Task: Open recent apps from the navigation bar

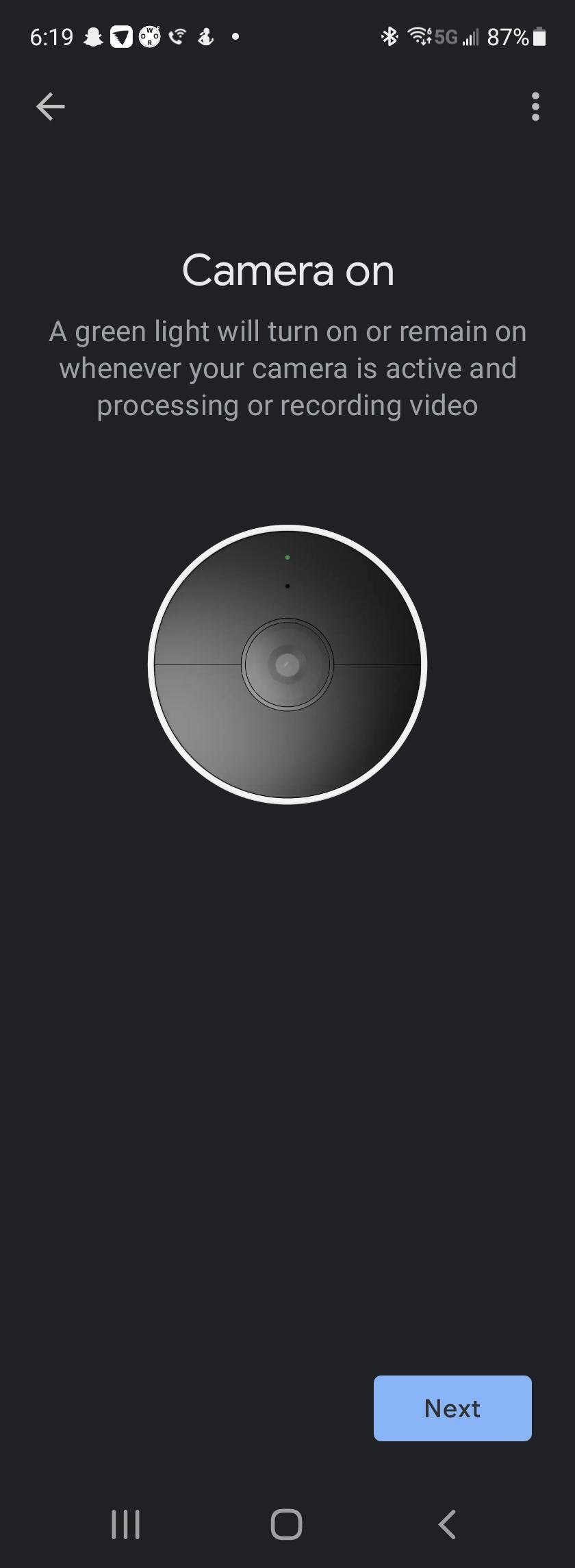Action: pos(126,1524)
